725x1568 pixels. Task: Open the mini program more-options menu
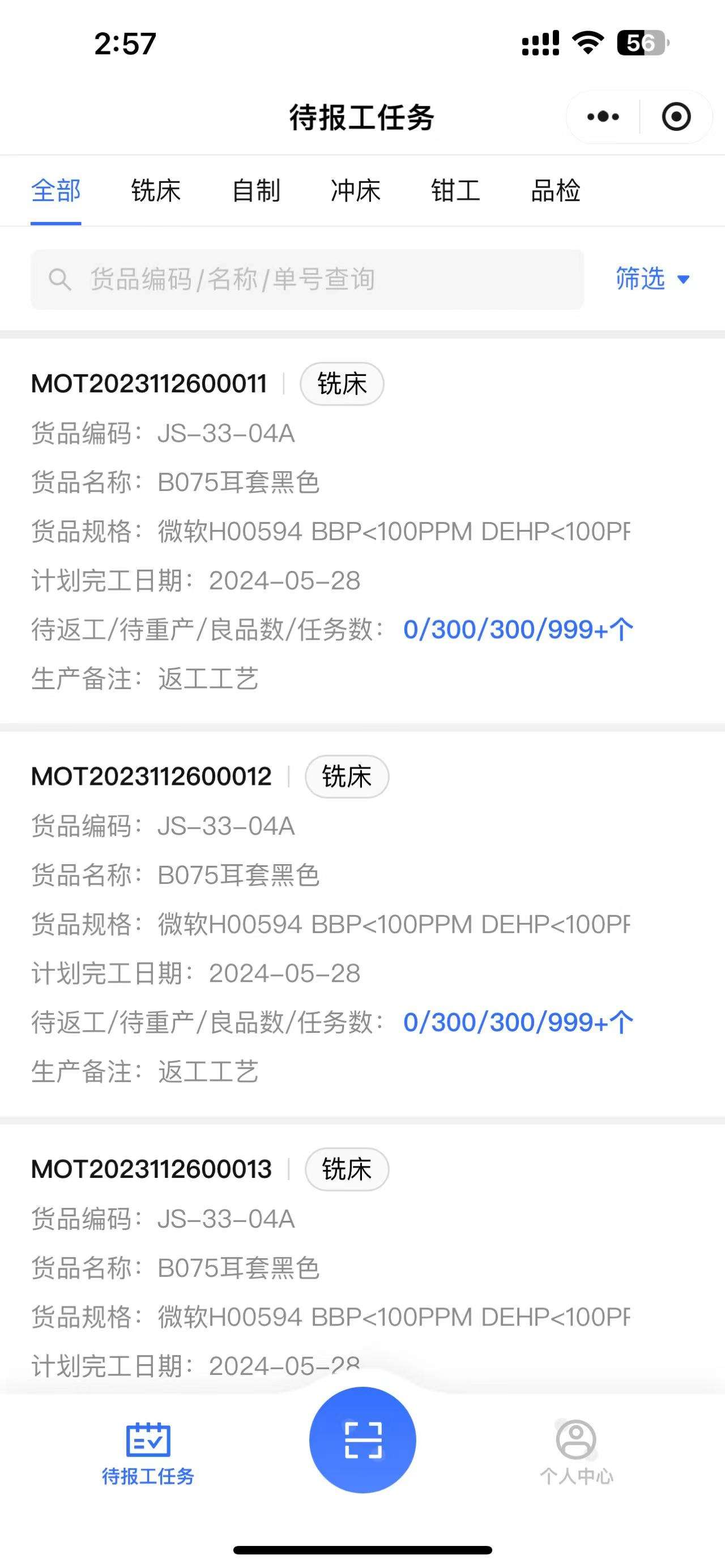603,117
